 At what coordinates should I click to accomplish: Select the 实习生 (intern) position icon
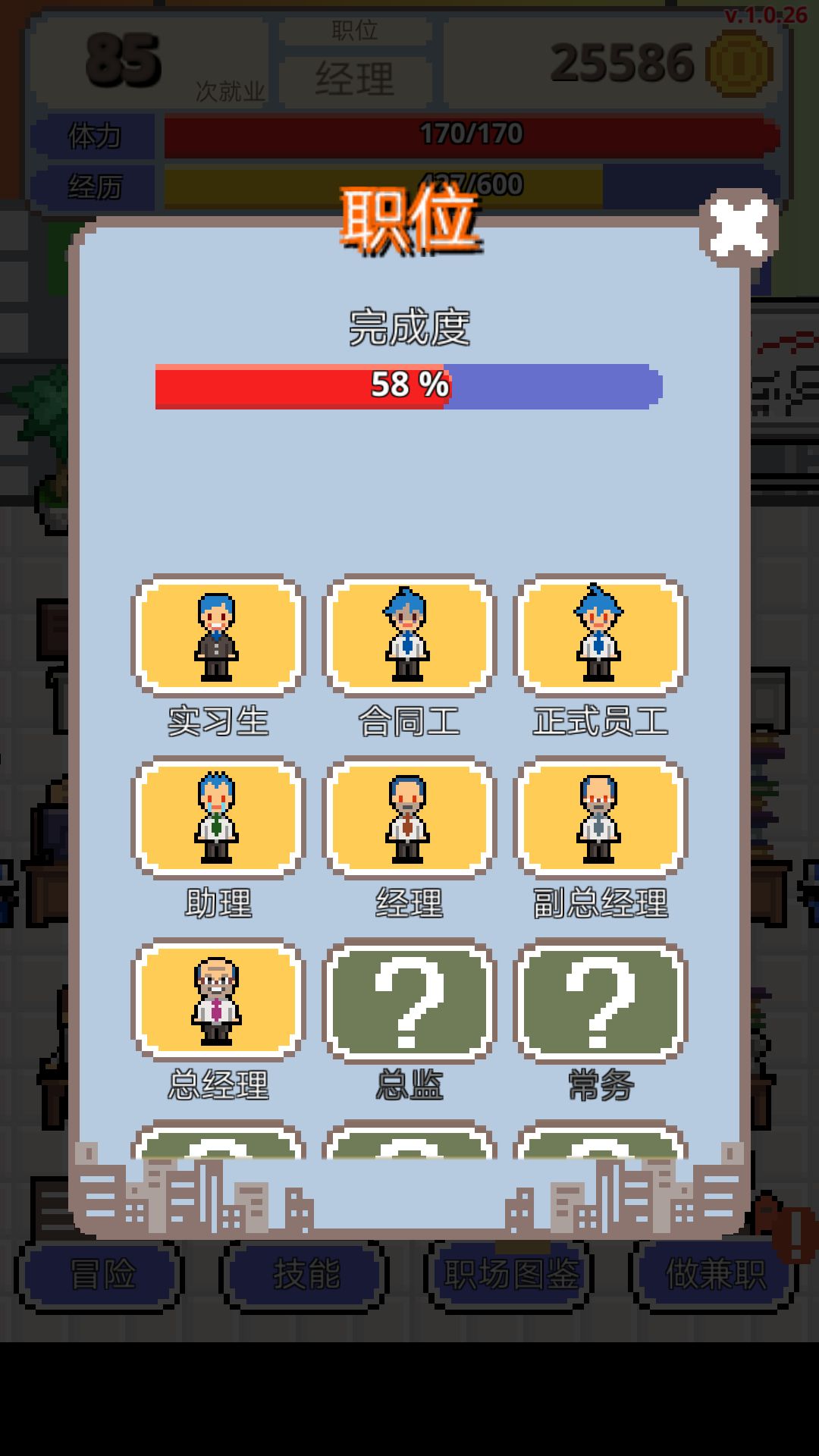click(x=218, y=635)
